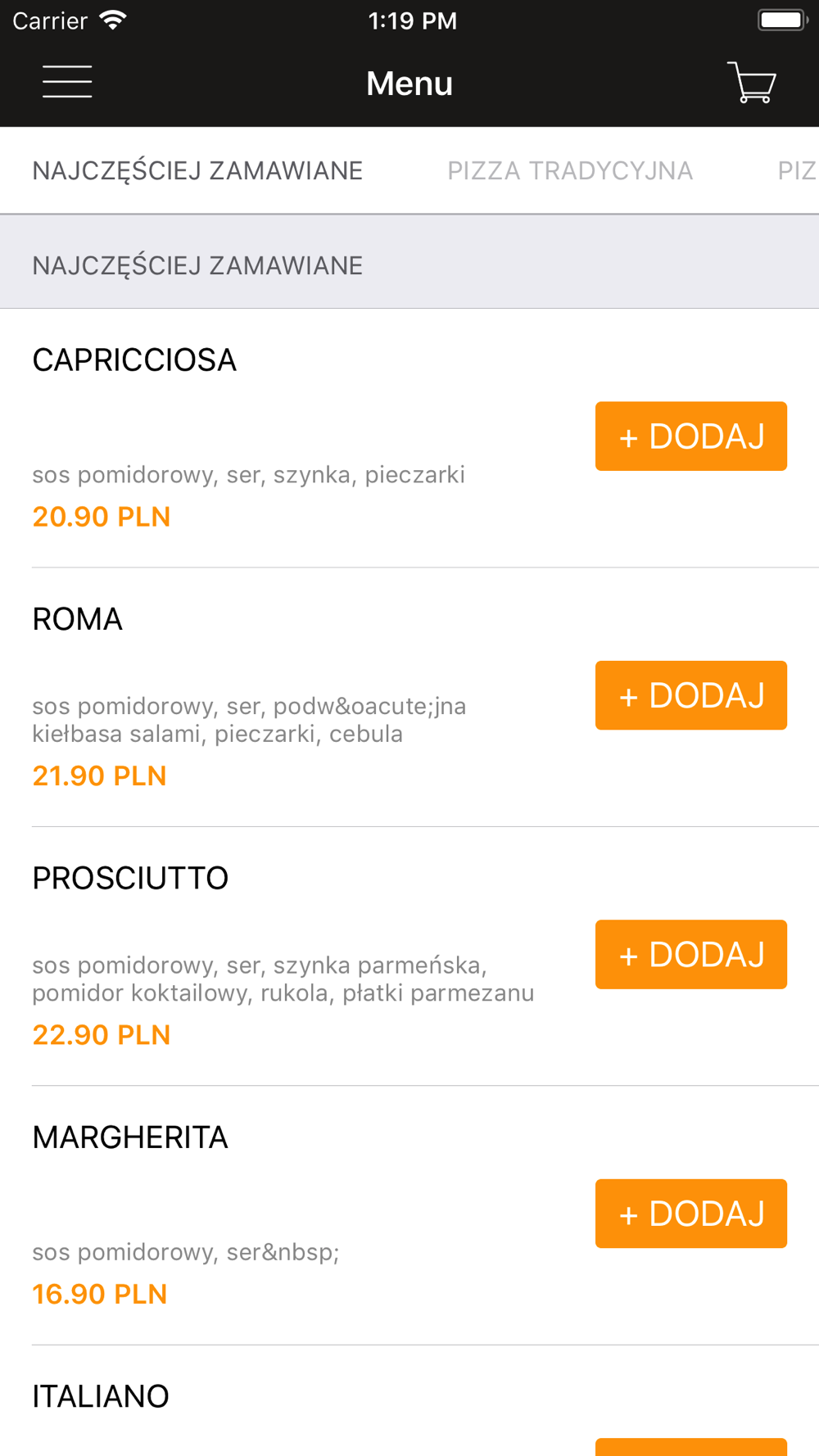819x1456 pixels.
Task: Add Roma pizza with Dodaj
Action: (691, 695)
